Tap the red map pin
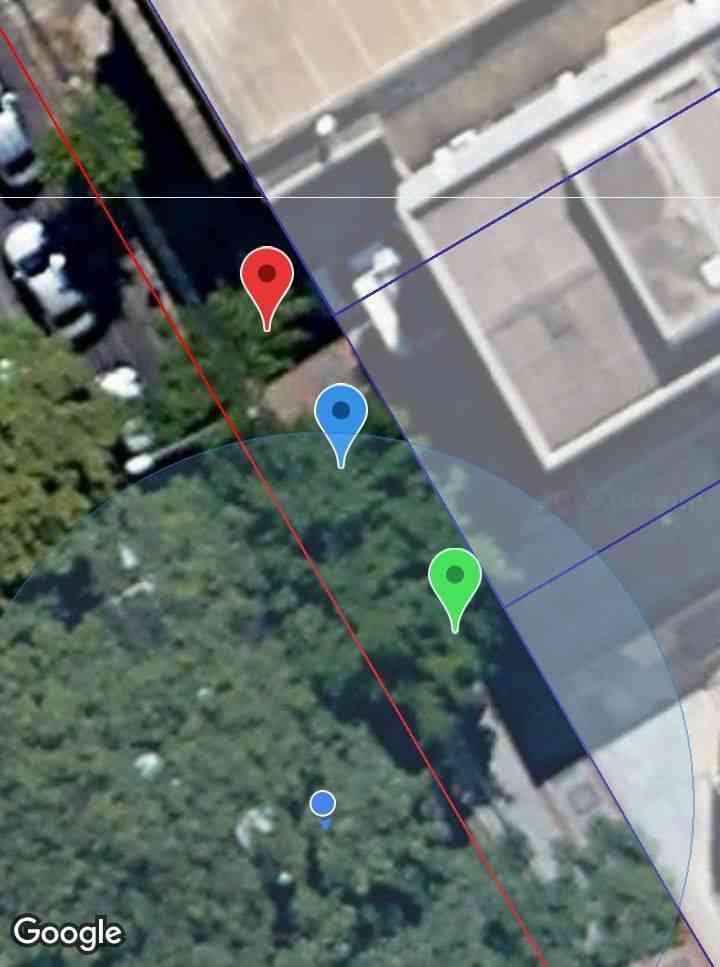The width and height of the screenshot is (720, 967). click(x=267, y=276)
